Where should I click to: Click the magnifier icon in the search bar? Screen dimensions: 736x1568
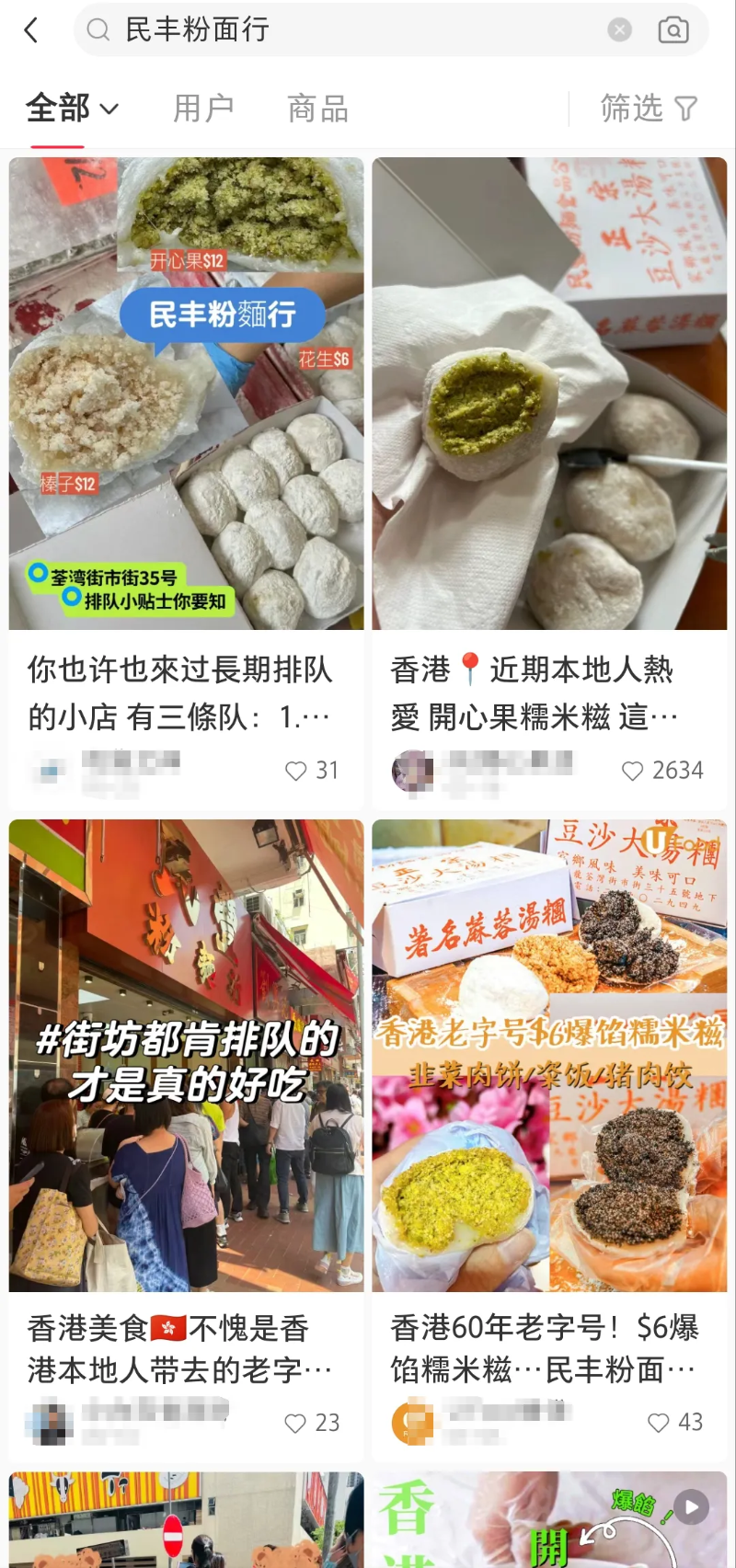pos(98,29)
